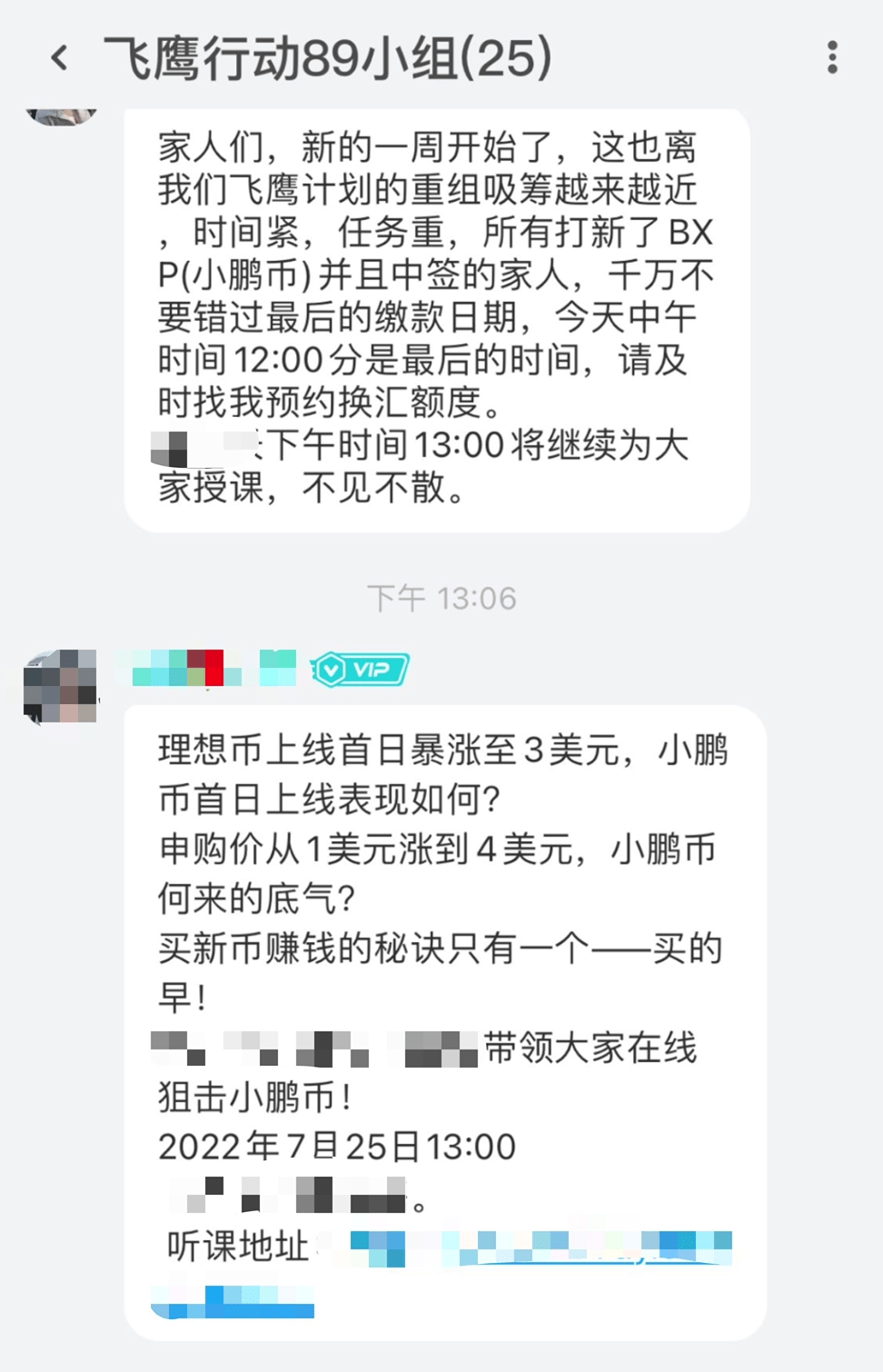Tap the back arrow to leave chat

(x=59, y=56)
